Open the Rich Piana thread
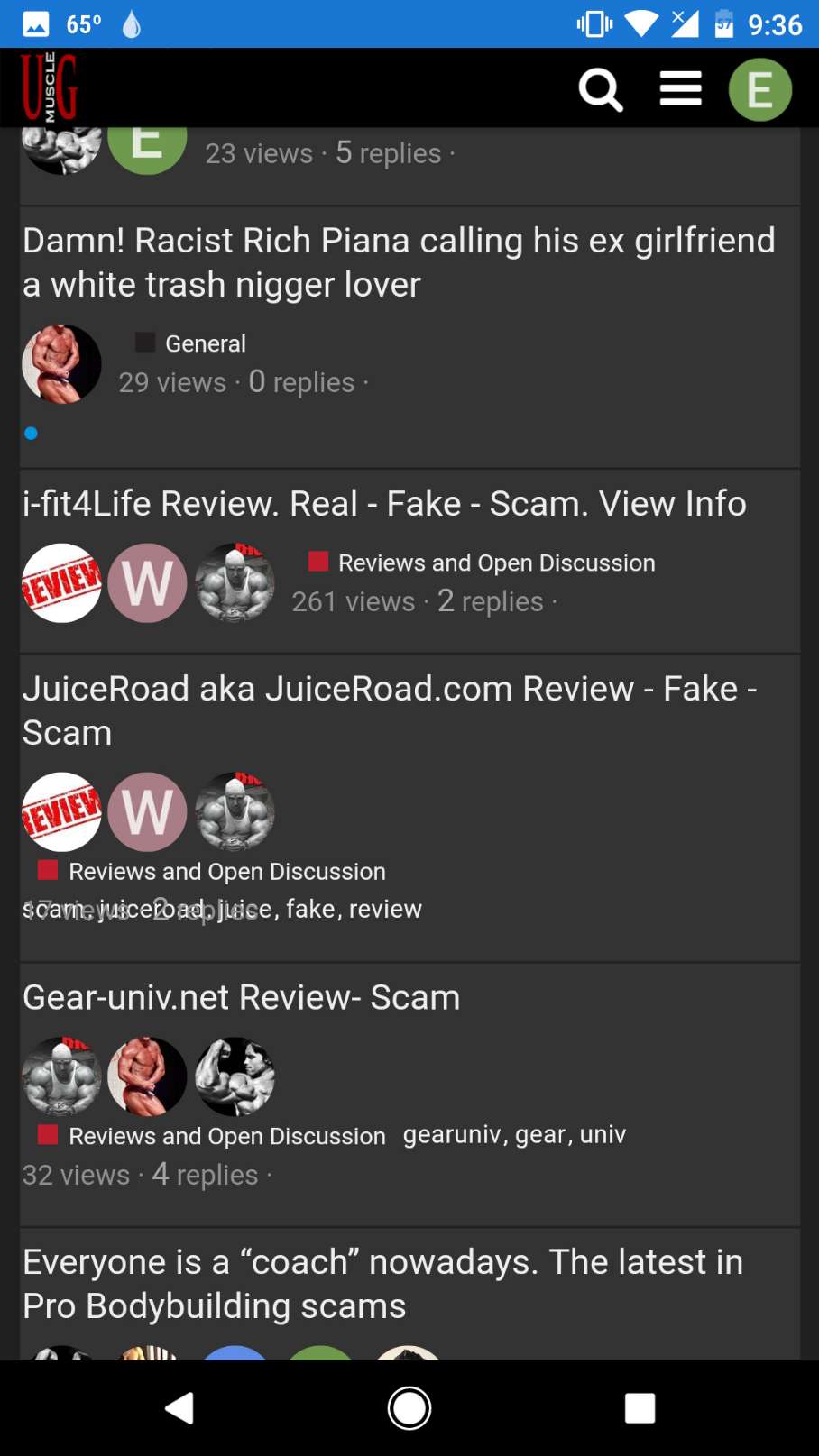 click(398, 262)
